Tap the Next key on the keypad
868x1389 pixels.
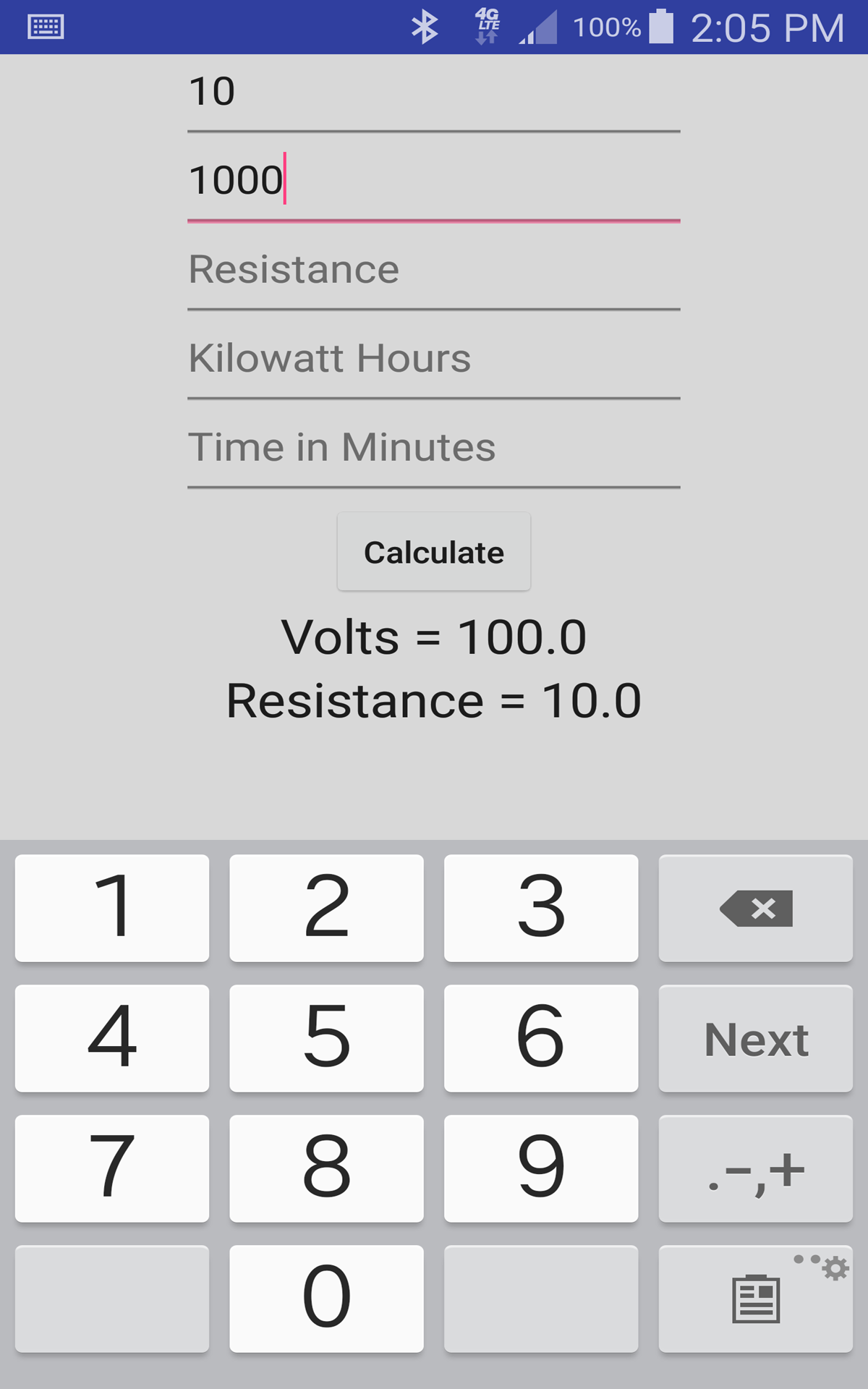coord(755,1038)
